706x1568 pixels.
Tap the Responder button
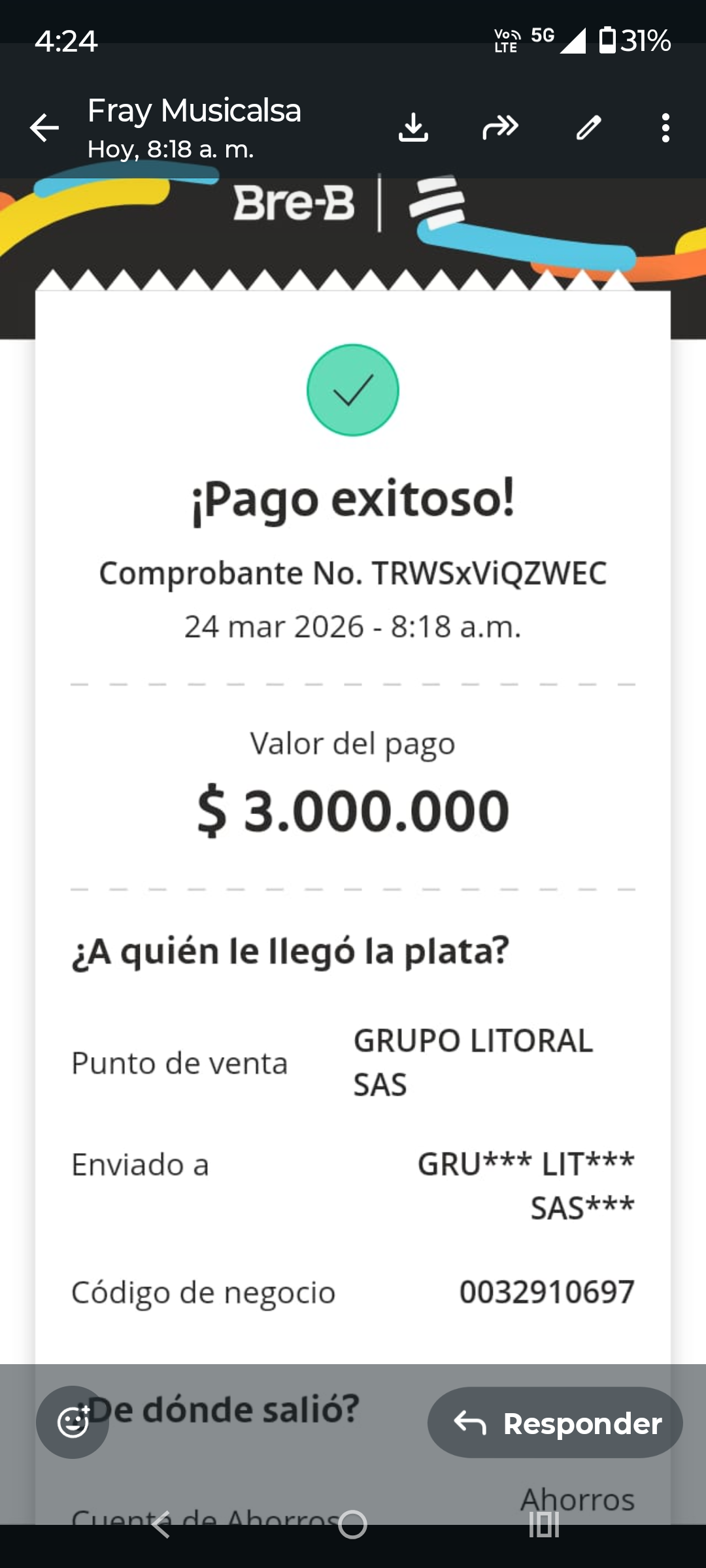click(555, 1422)
